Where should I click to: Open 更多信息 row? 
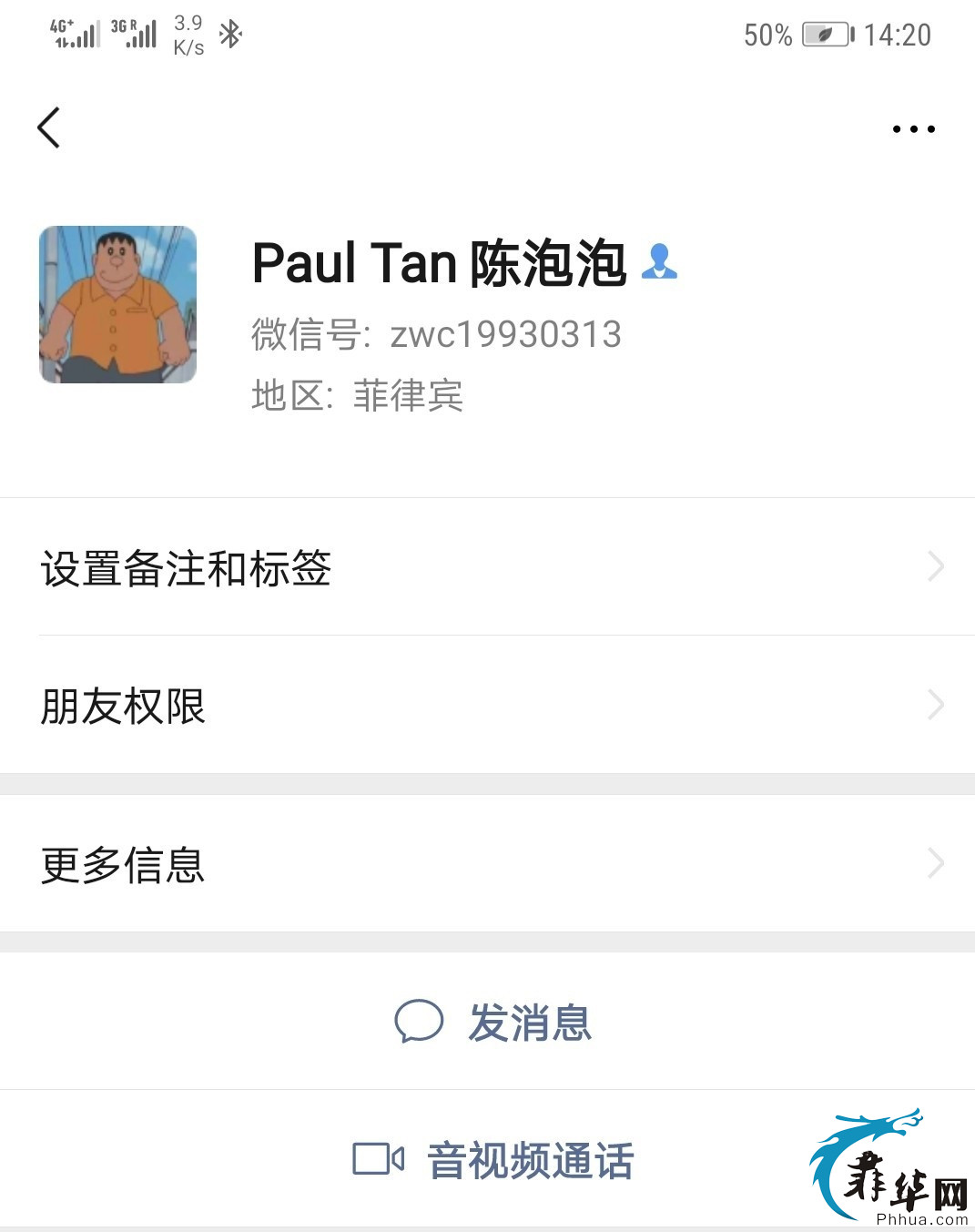tap(487, 863)
